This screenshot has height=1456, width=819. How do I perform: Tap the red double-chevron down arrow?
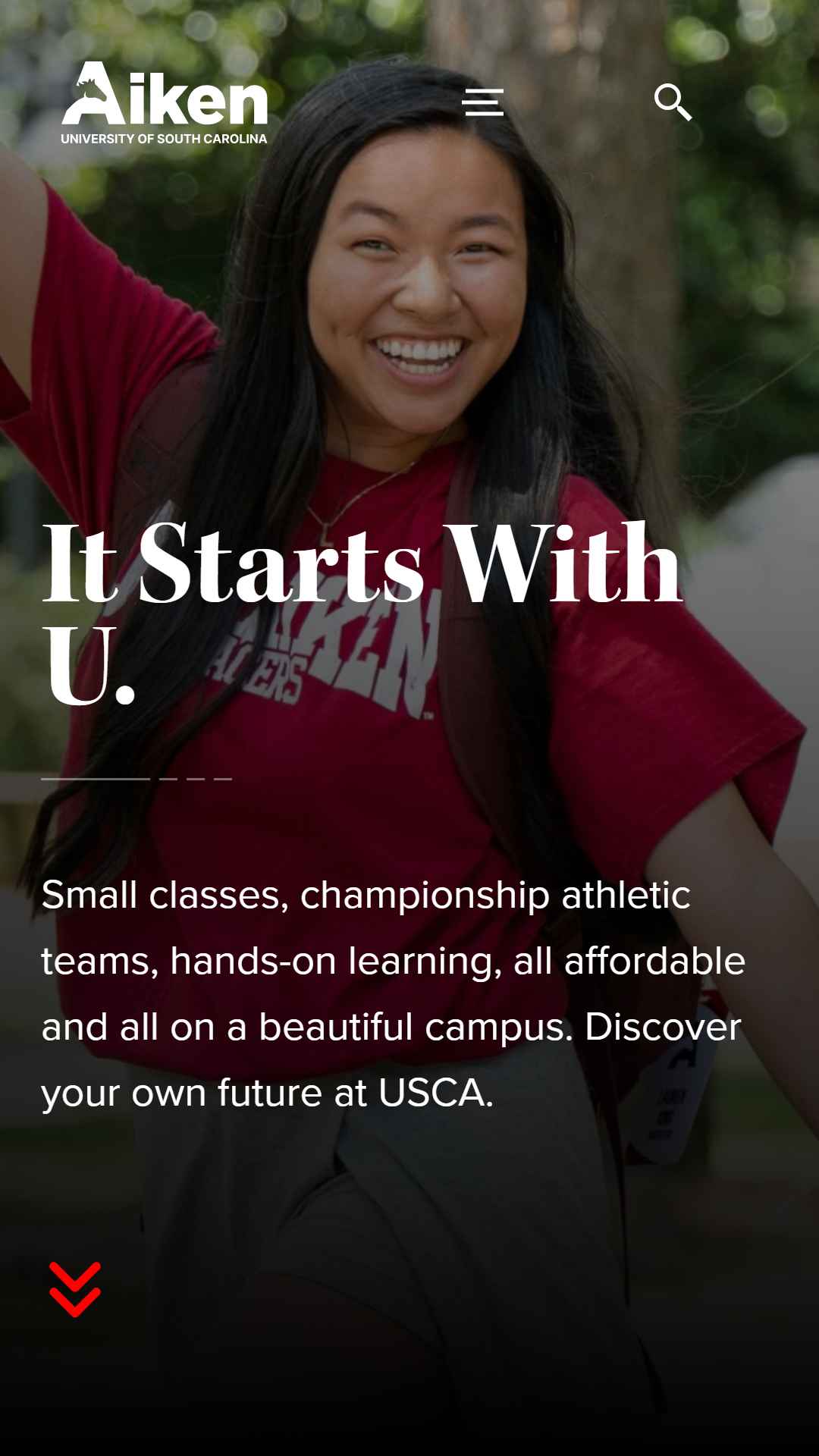(x=75, y=1289)
